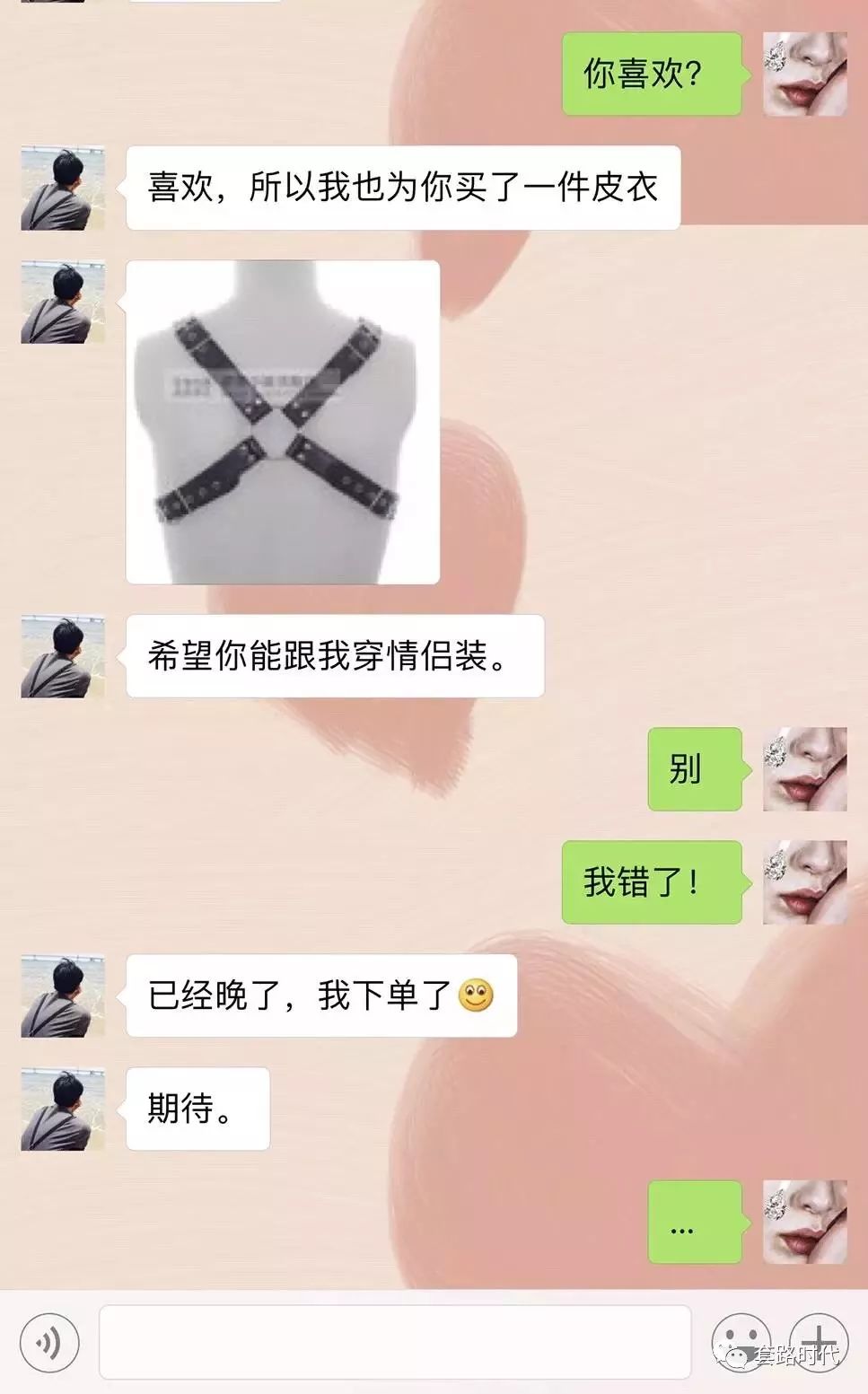This screenshot has width=868, height=1394.
Task: Open the plus attachments menu
Action: (x=819, y=1341)
